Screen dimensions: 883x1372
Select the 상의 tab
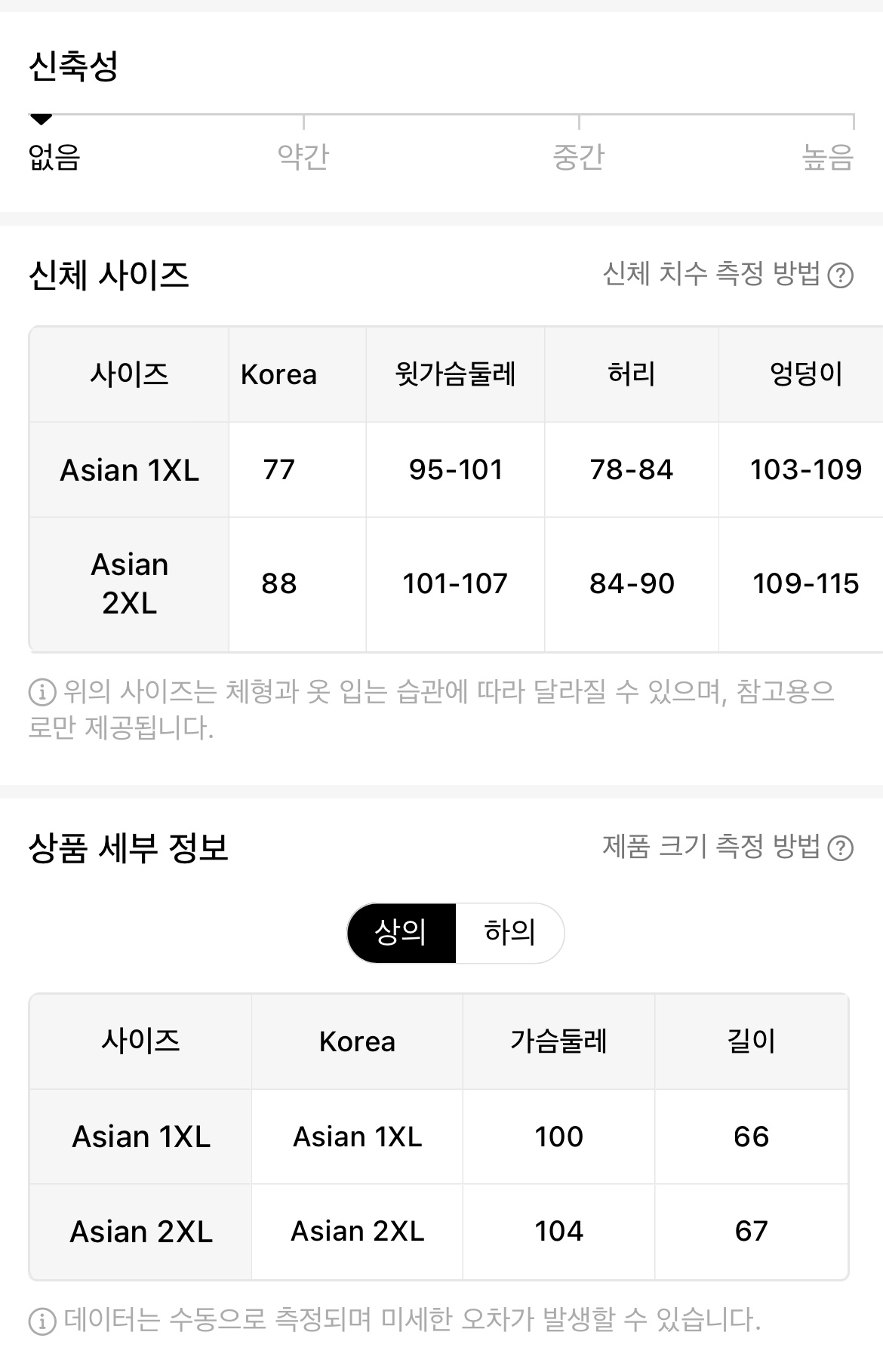click(402, 933)
